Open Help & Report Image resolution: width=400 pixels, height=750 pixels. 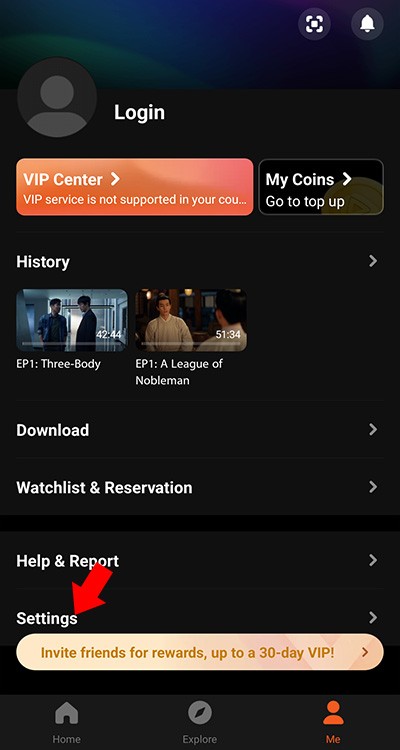(200, 561)
